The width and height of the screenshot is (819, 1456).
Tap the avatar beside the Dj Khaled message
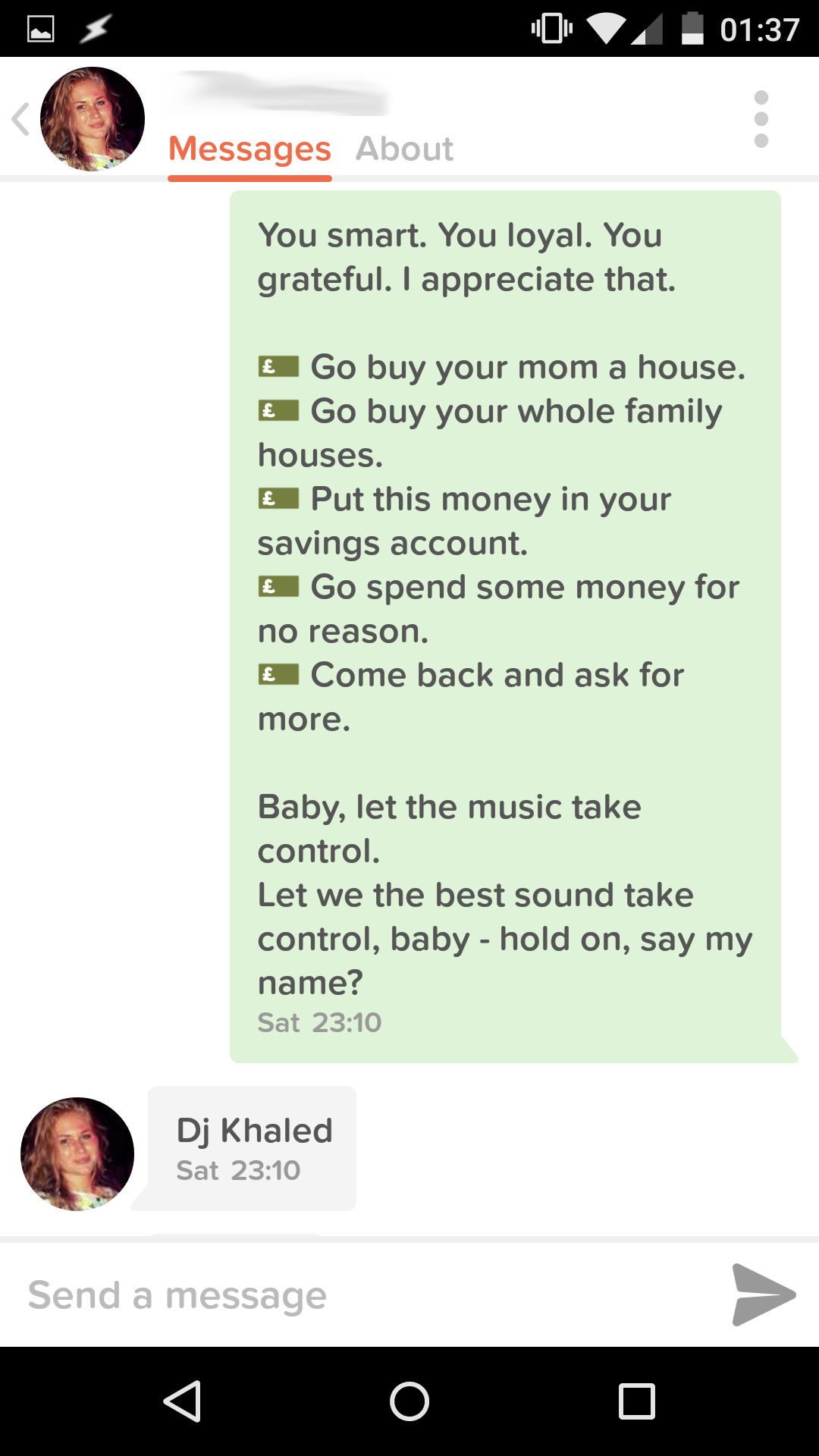77,1154
